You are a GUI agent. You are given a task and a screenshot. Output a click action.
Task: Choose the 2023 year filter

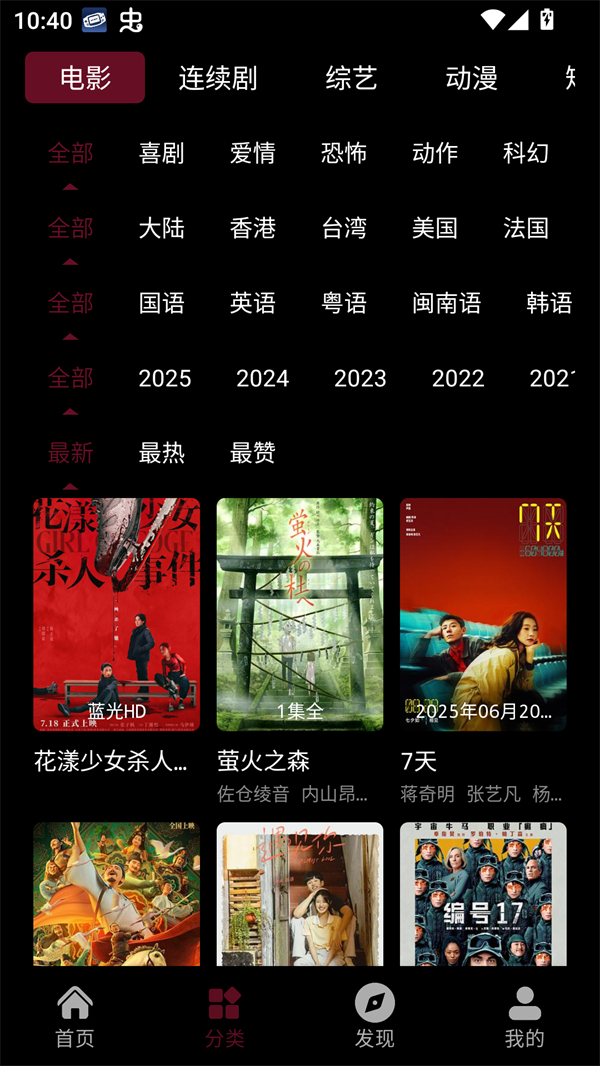[x=360, y=378]
